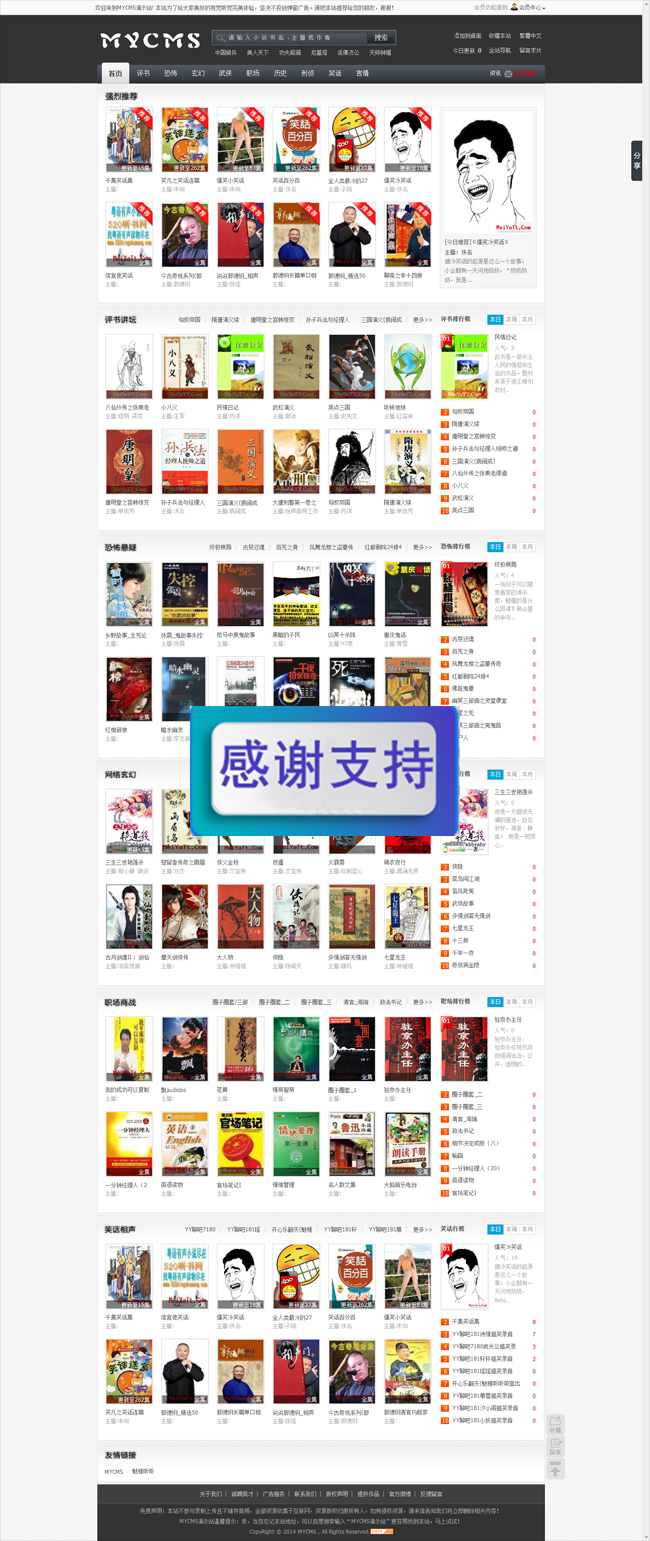Open 隋唐演义续 in the ranking list
The height and width of the screenshot is (1541, 650).
469,424
